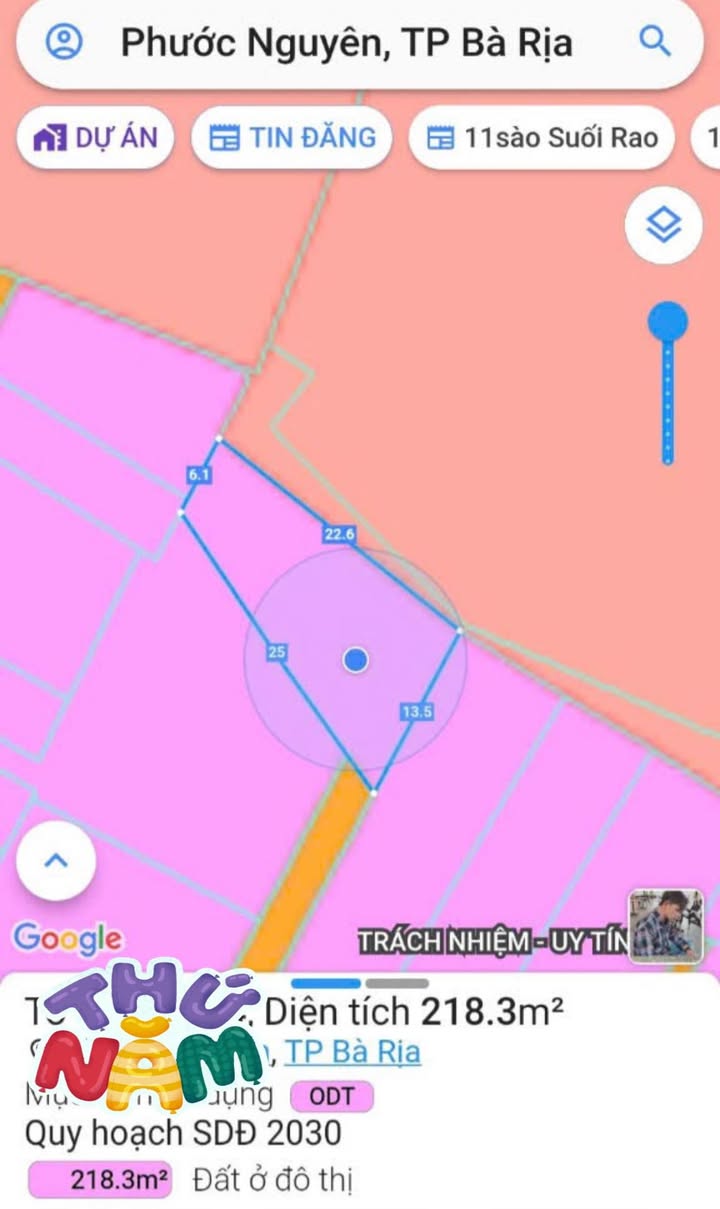Open the account profile icon
The image size is (720, 1209).
point(65,42)
